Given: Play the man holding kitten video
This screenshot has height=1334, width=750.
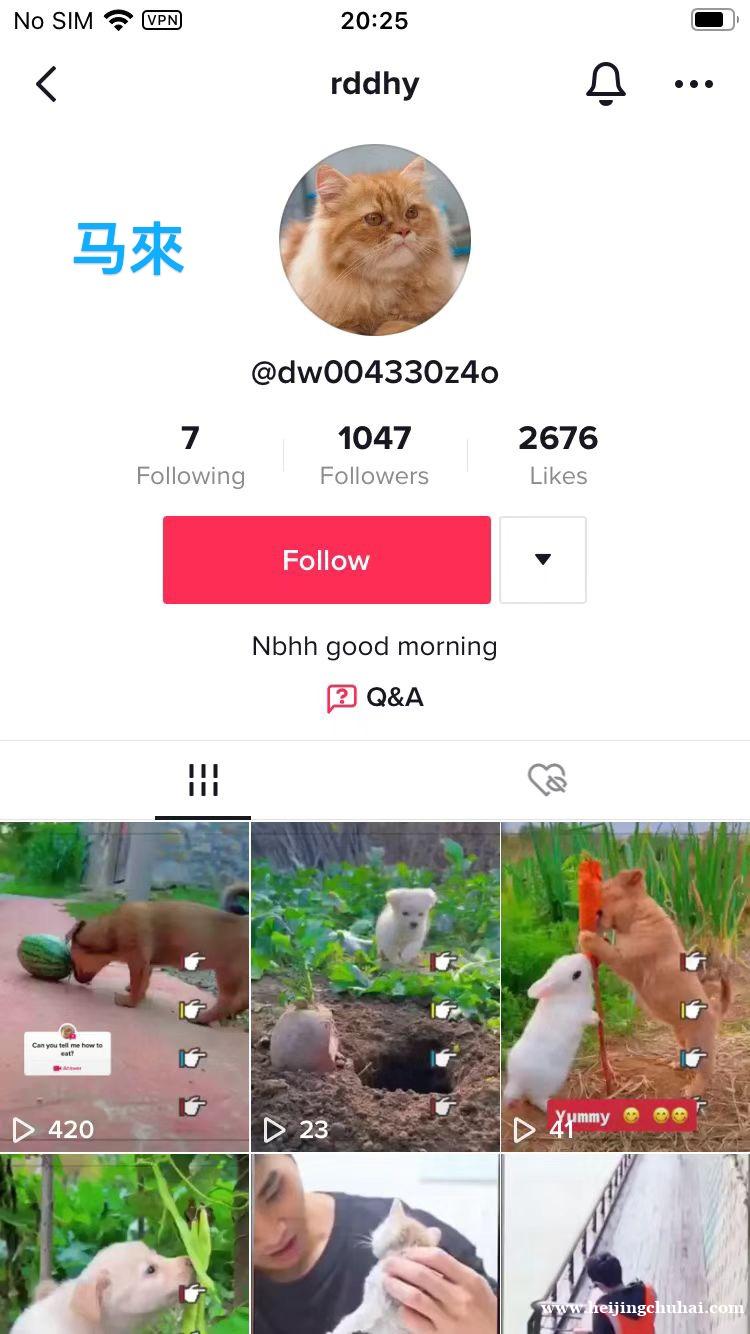Looking at the screenshot, I should (x=375, y=1245).
